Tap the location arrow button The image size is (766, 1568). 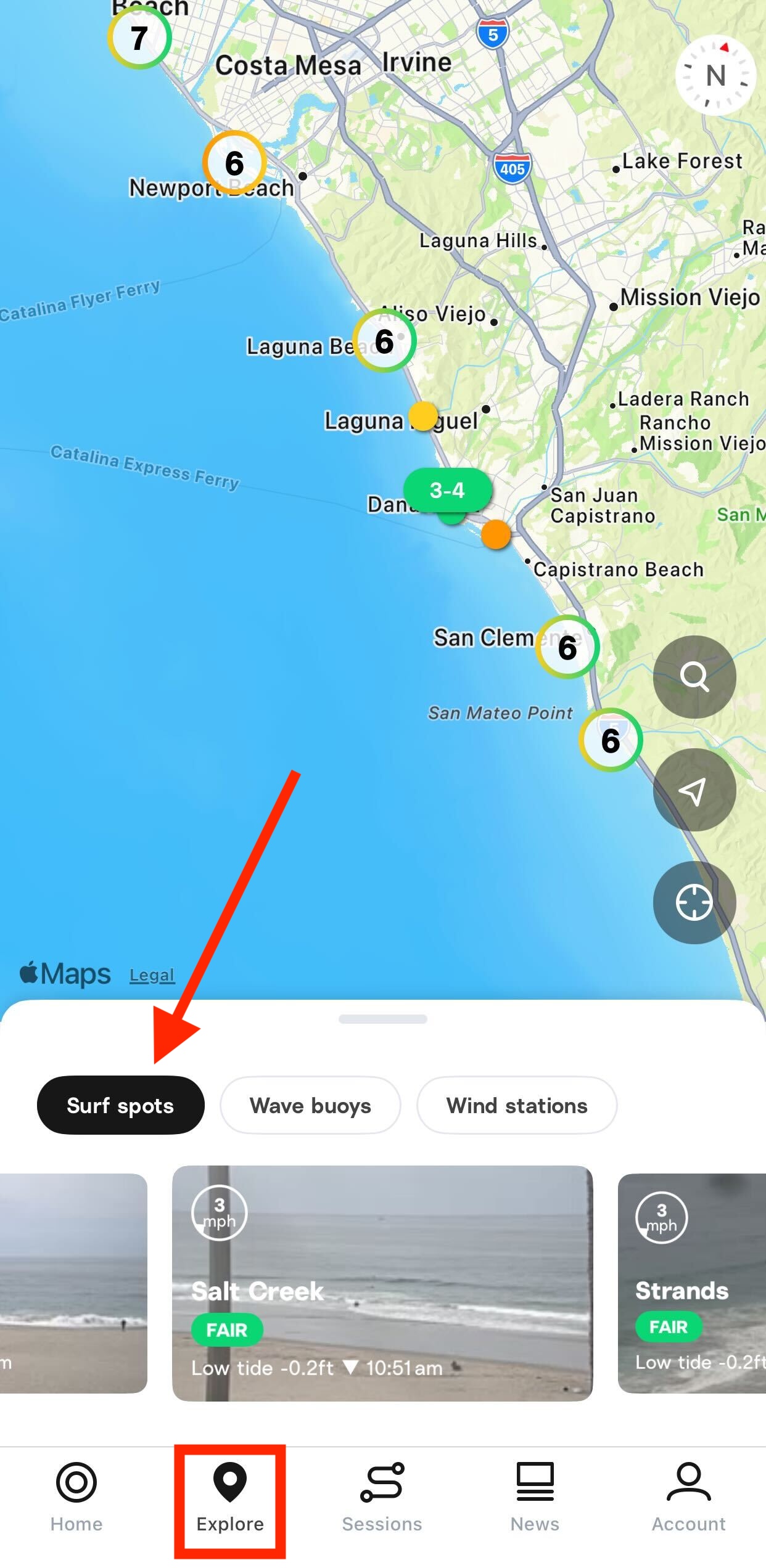pos(694,790)
